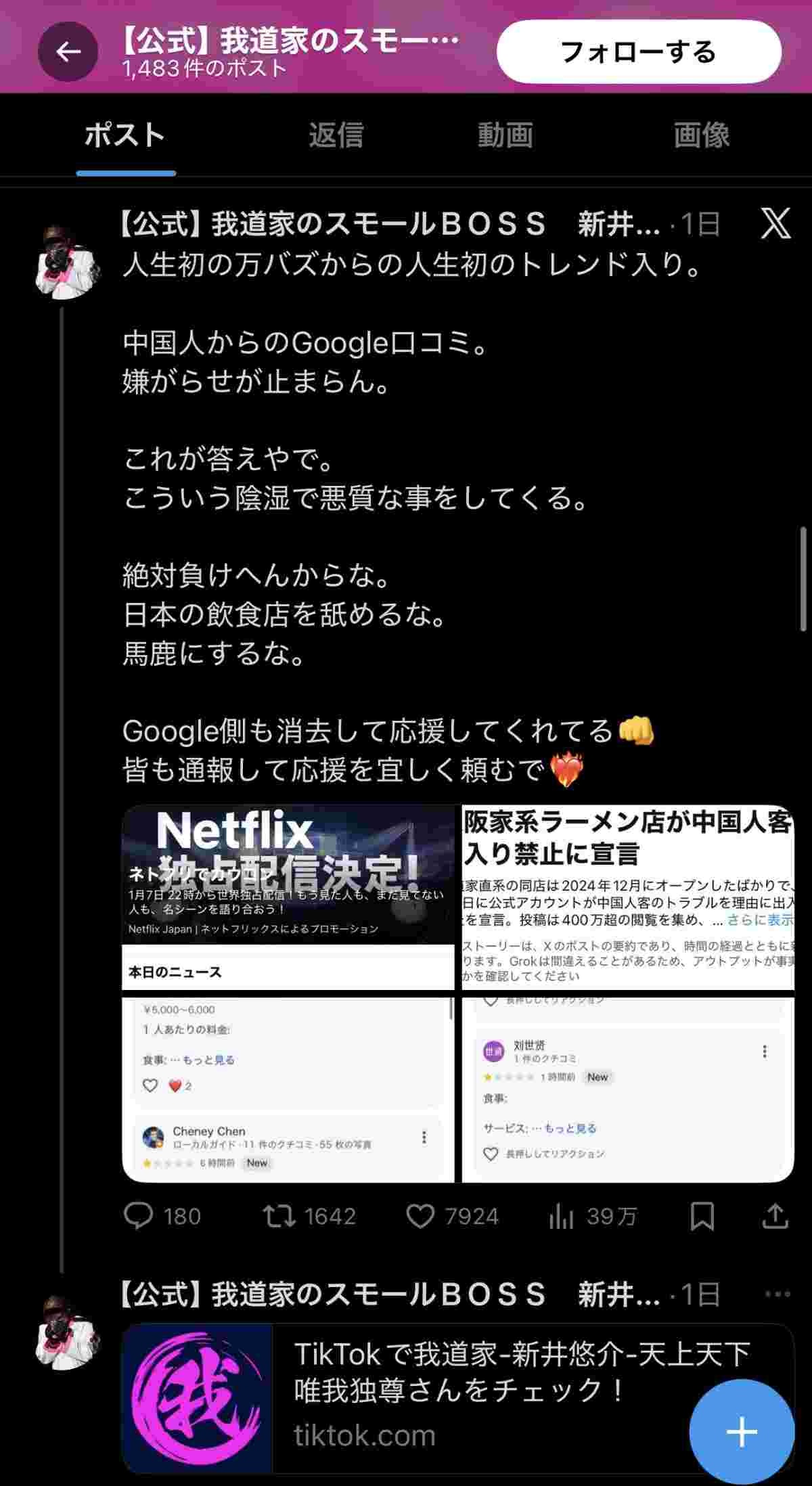Open the 刘世贤 review screenshot image
This screenshot has height=1486, width=812.
(x=627, y=1089)
